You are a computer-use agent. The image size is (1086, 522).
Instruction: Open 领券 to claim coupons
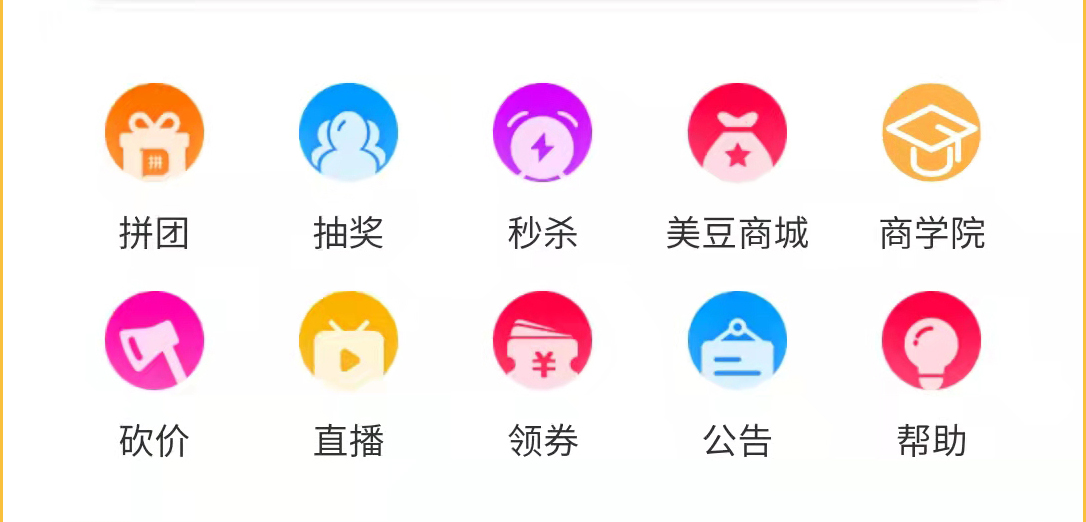tap(542, 341)
